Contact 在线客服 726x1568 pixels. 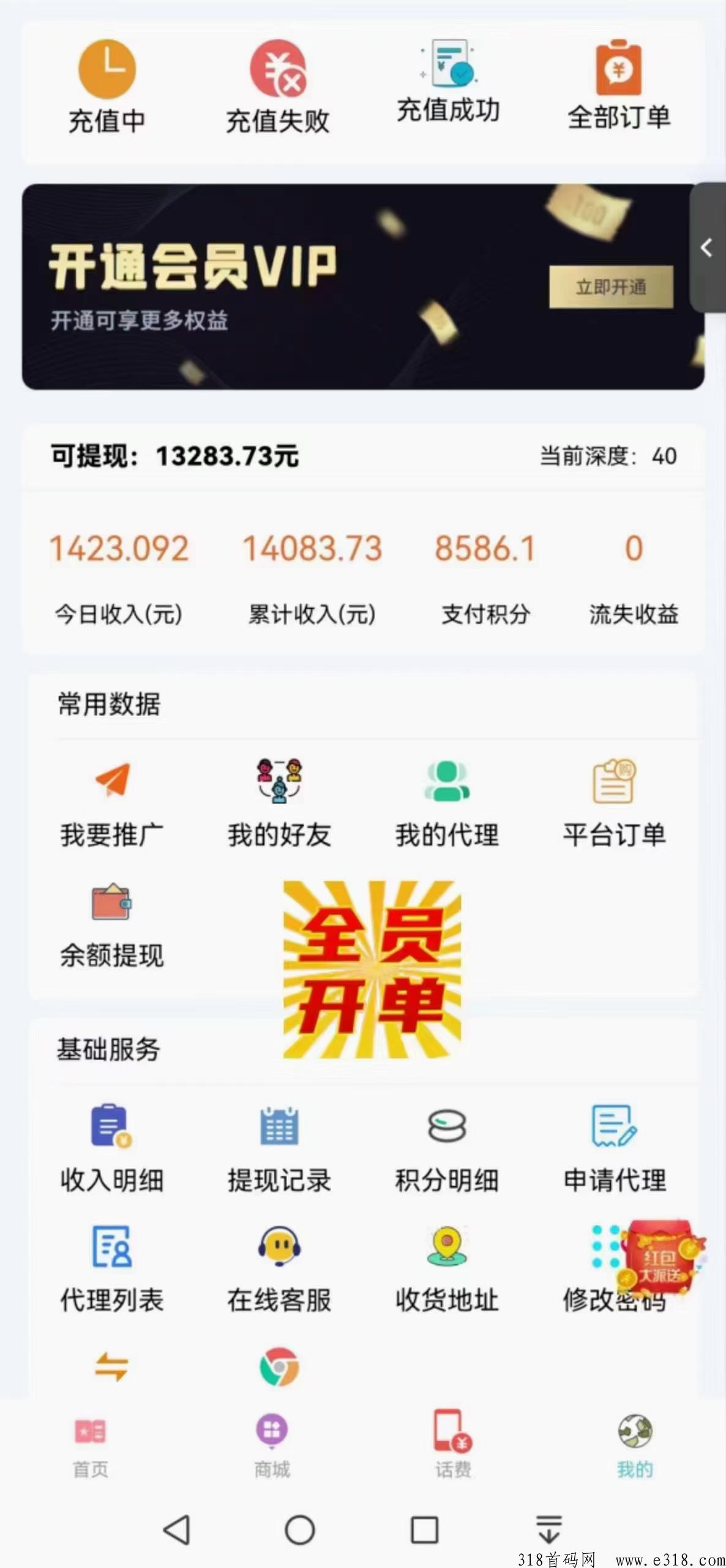[279, 1268]
